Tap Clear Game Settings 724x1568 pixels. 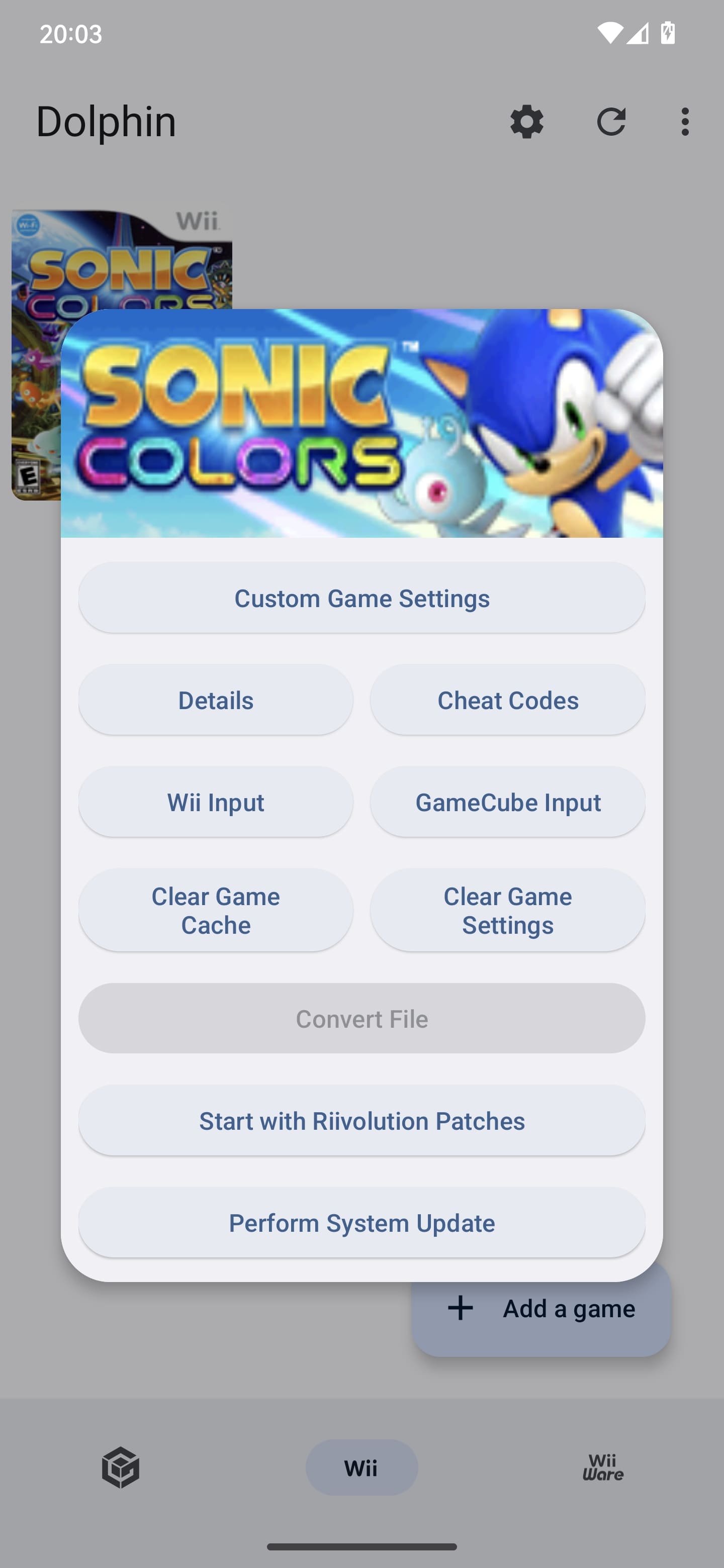tap(508, 911)
